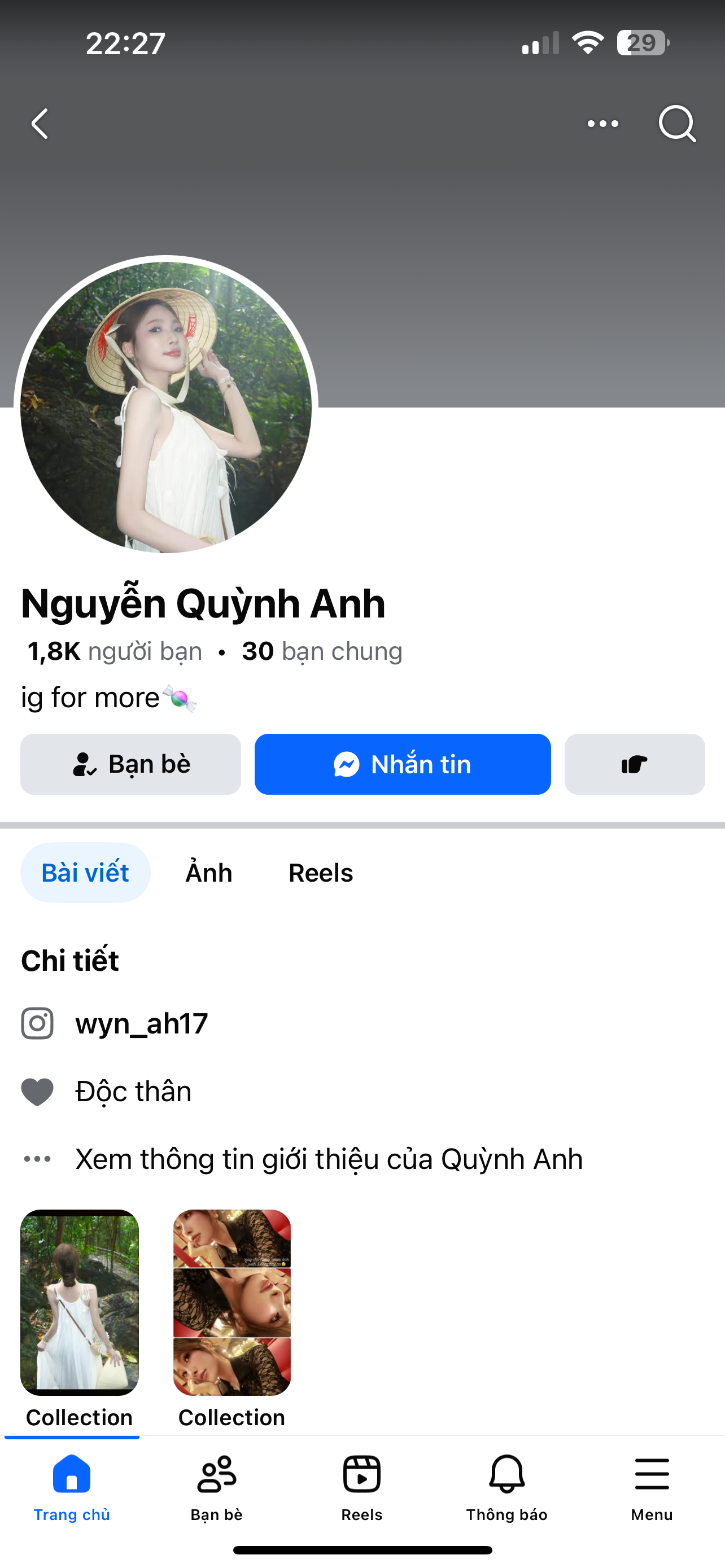Open the white dress Collection highlight
The height and width of the screenshot is (1568, 725).
(x=80, y=1303)
